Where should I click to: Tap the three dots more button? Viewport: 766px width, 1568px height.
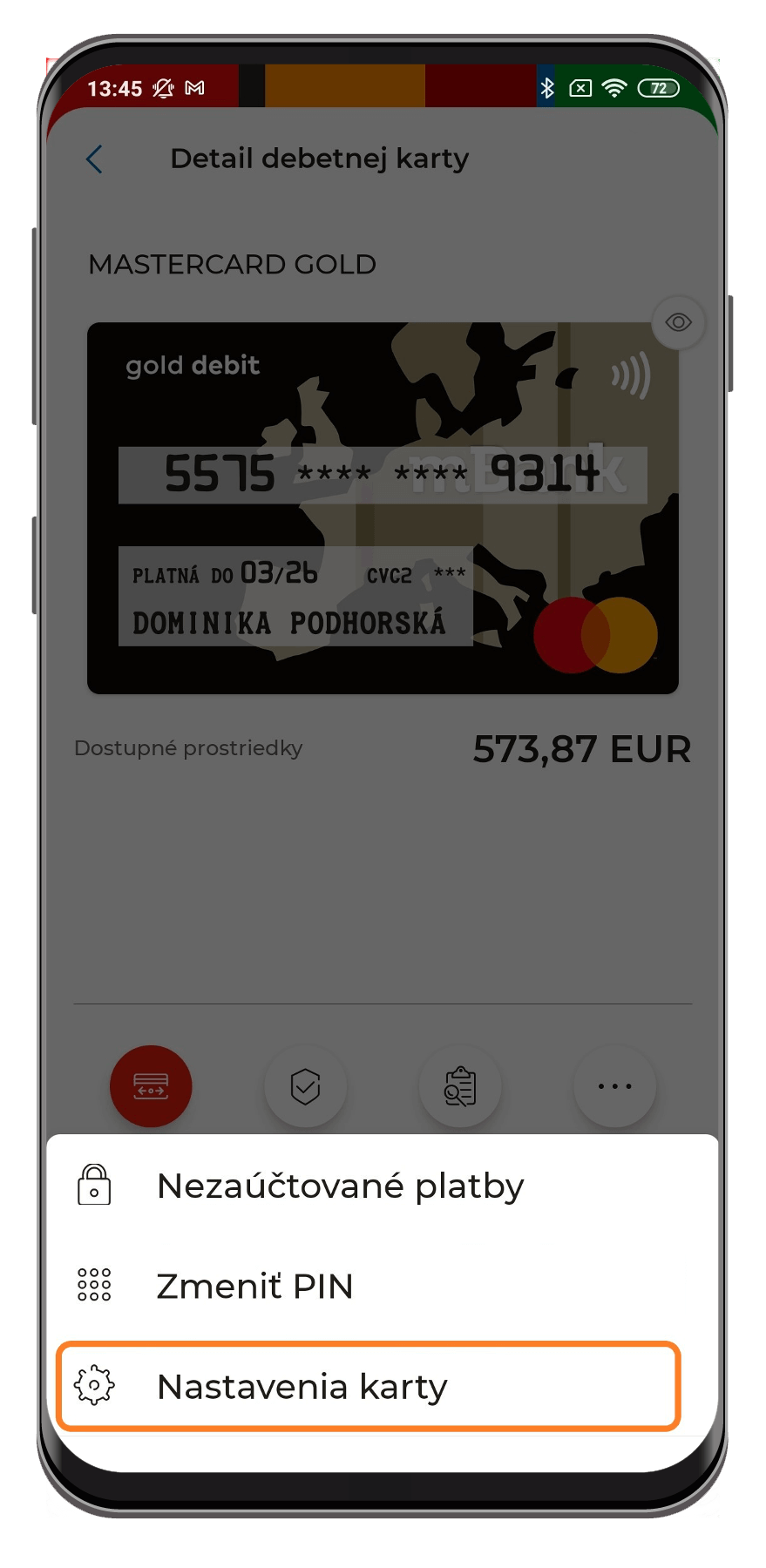click(614, 1086)
